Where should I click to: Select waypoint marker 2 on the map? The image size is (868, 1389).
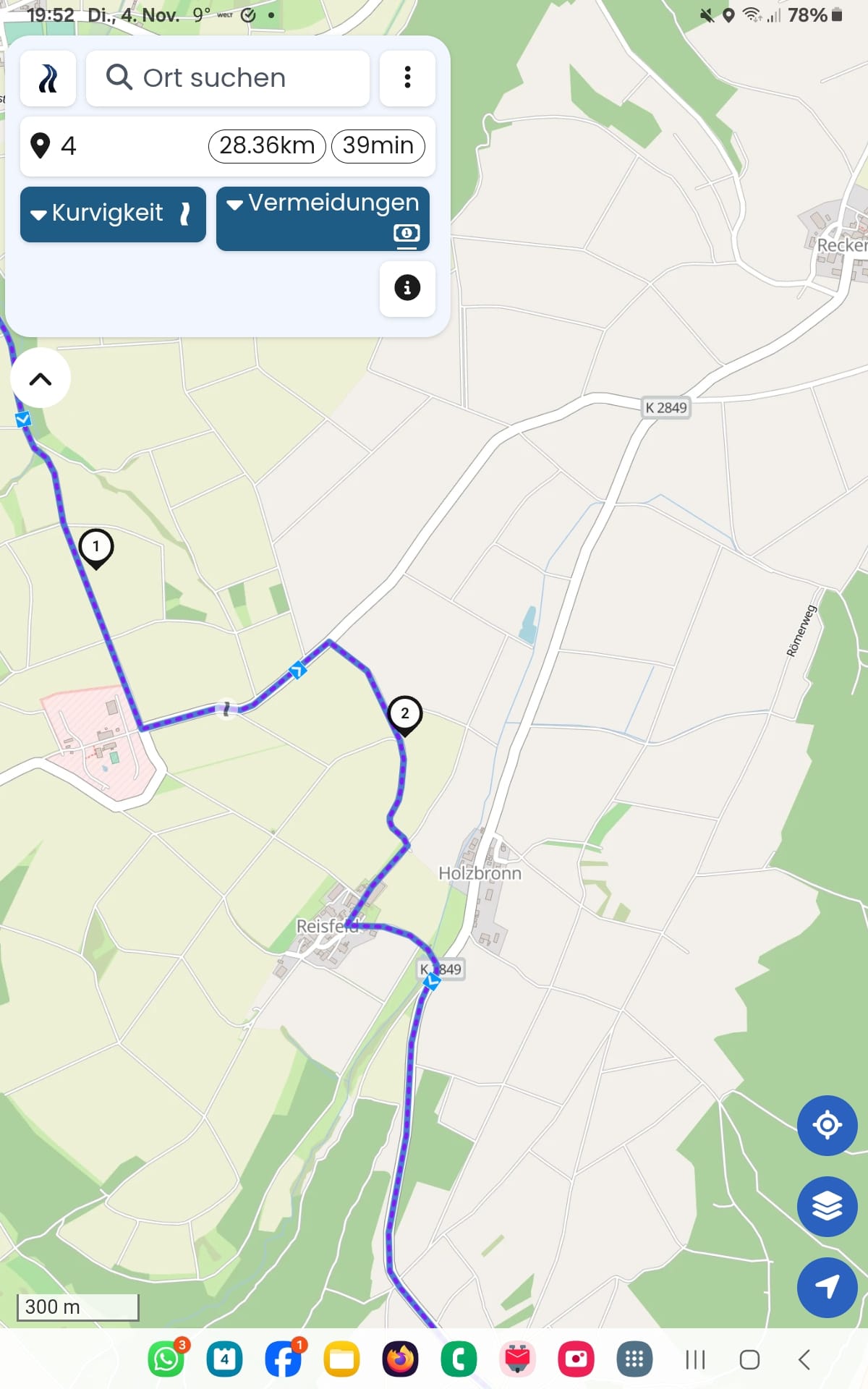coord(404,714)
